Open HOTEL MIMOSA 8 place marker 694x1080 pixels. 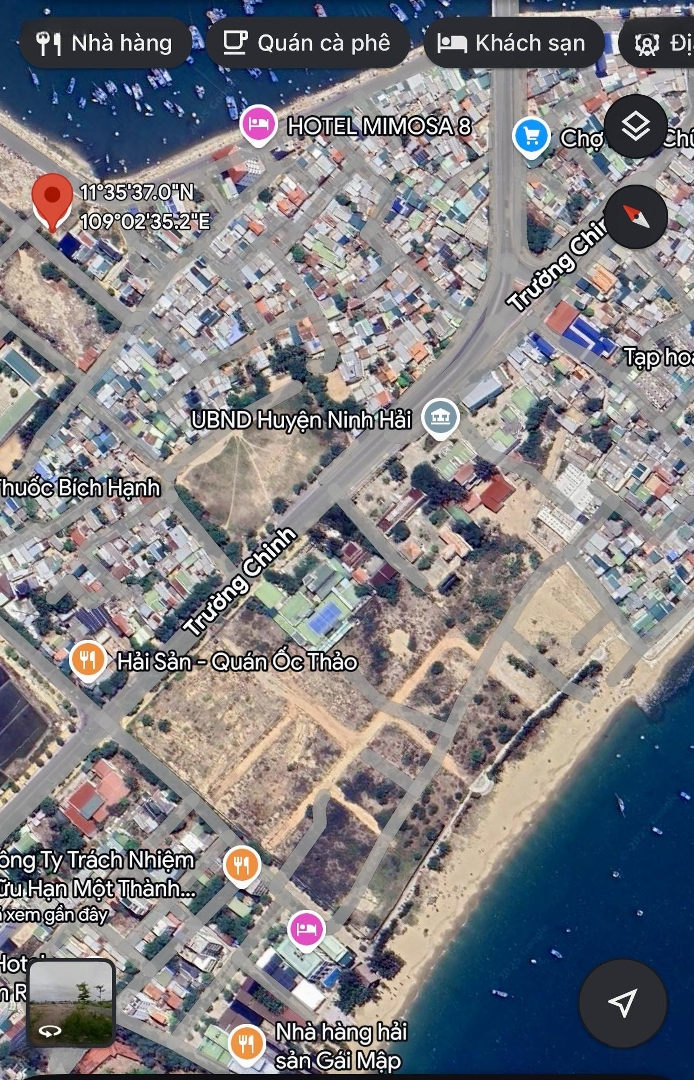pos(258,126)
